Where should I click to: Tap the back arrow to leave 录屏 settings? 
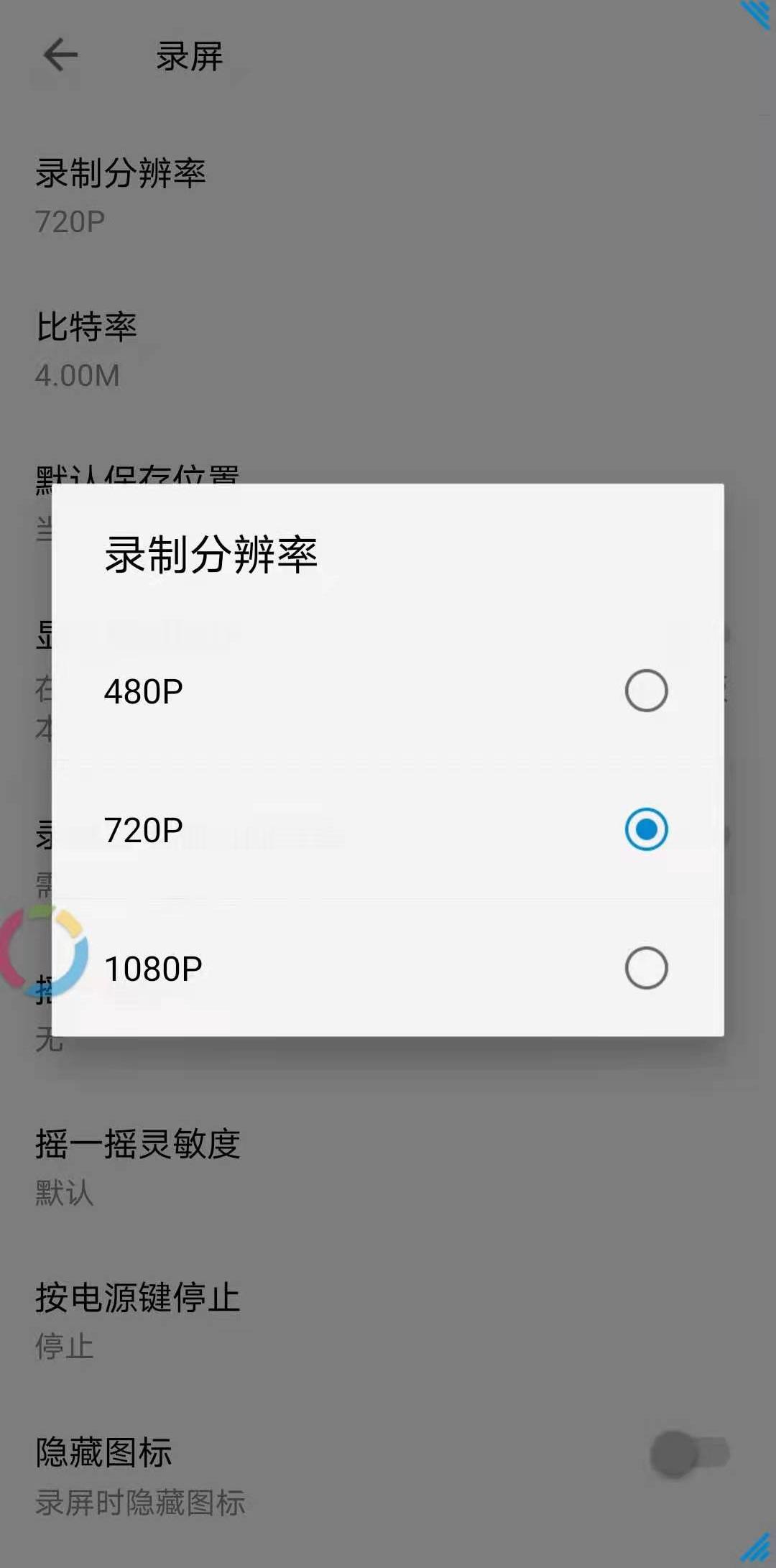click(x=60, y=55)
